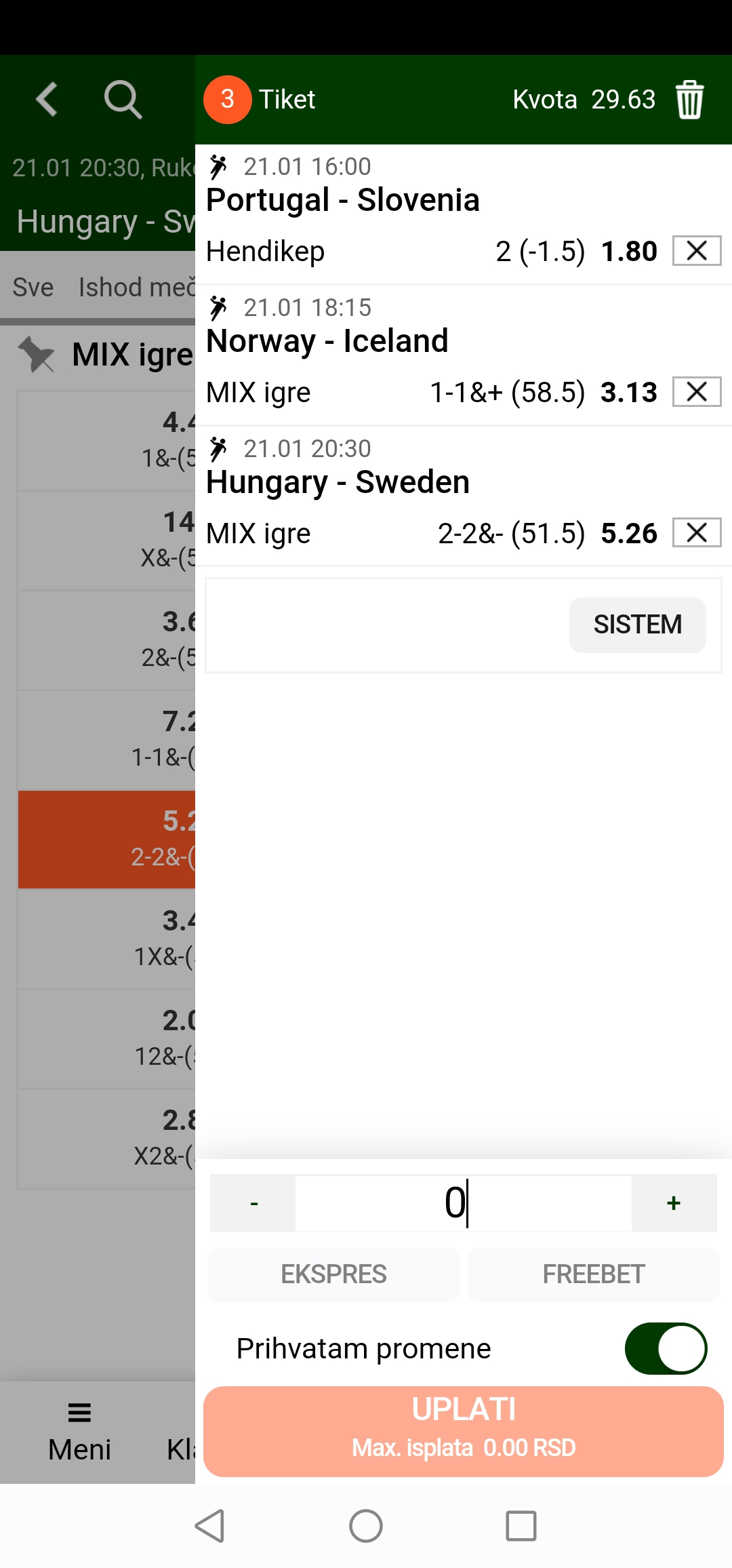Viewport: 732px width, 1568px height.
Task: Tap the system back button
Action: (209, 1526)
